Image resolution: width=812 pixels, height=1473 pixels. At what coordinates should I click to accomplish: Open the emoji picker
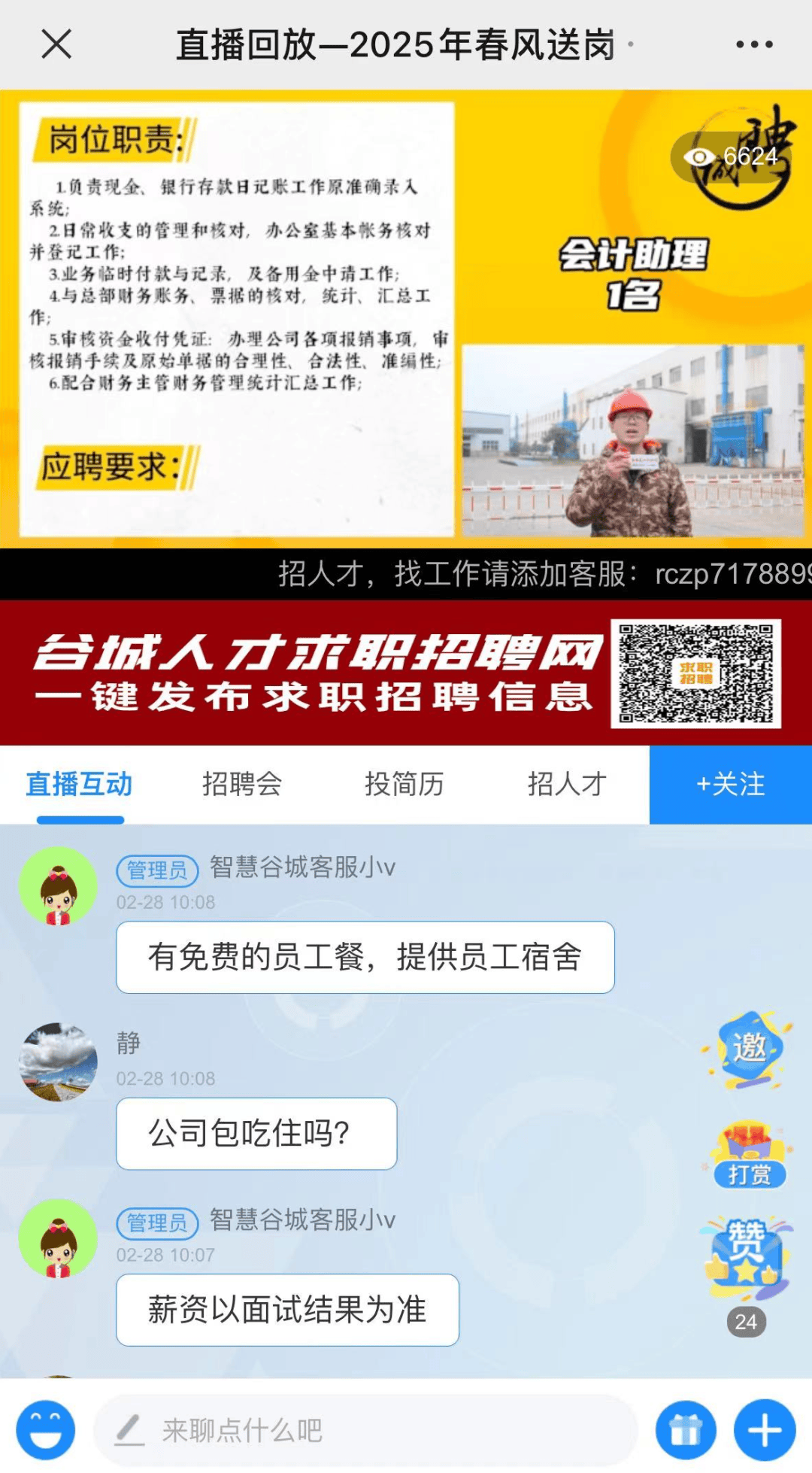coord(46,1430)
